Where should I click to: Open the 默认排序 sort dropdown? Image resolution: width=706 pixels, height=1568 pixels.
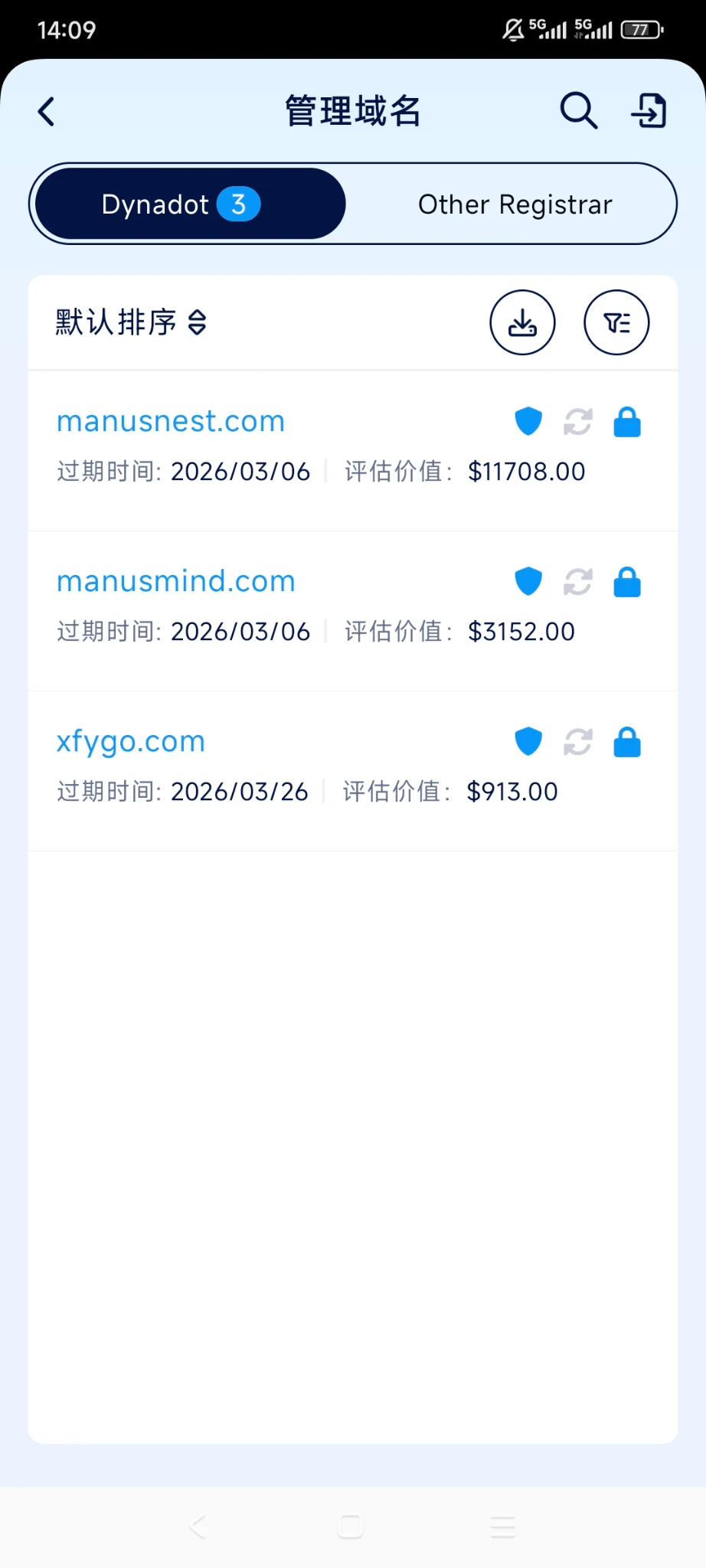(x=131, y=322)
